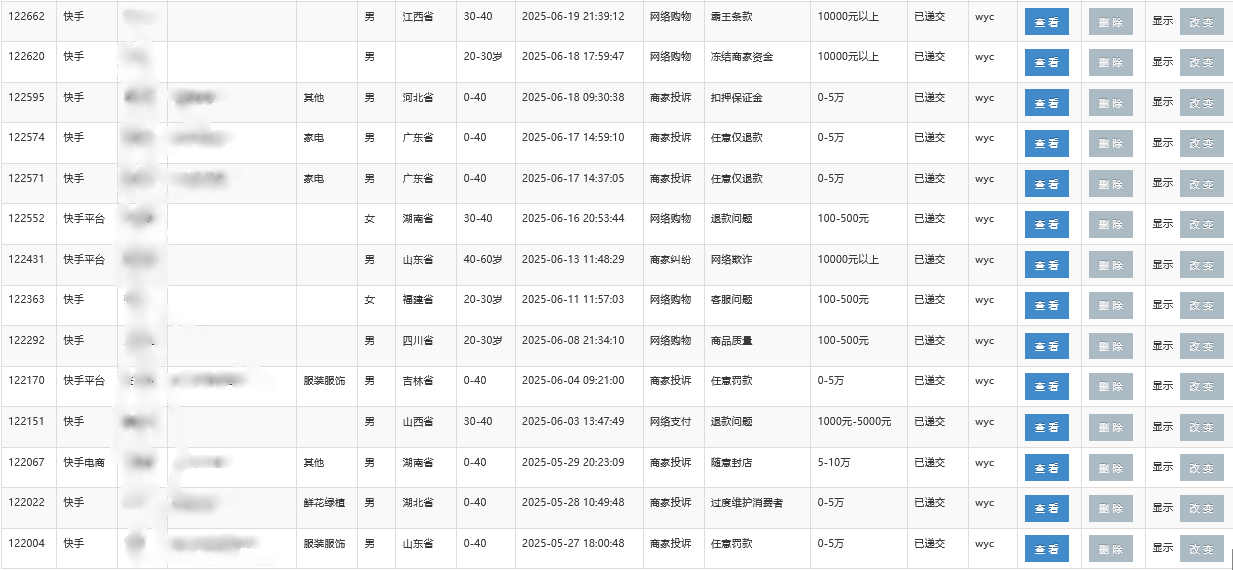Toggle visibility with 改变 on row 122552
Screen dimensions: 1233x571
(x=1201, y=225)
